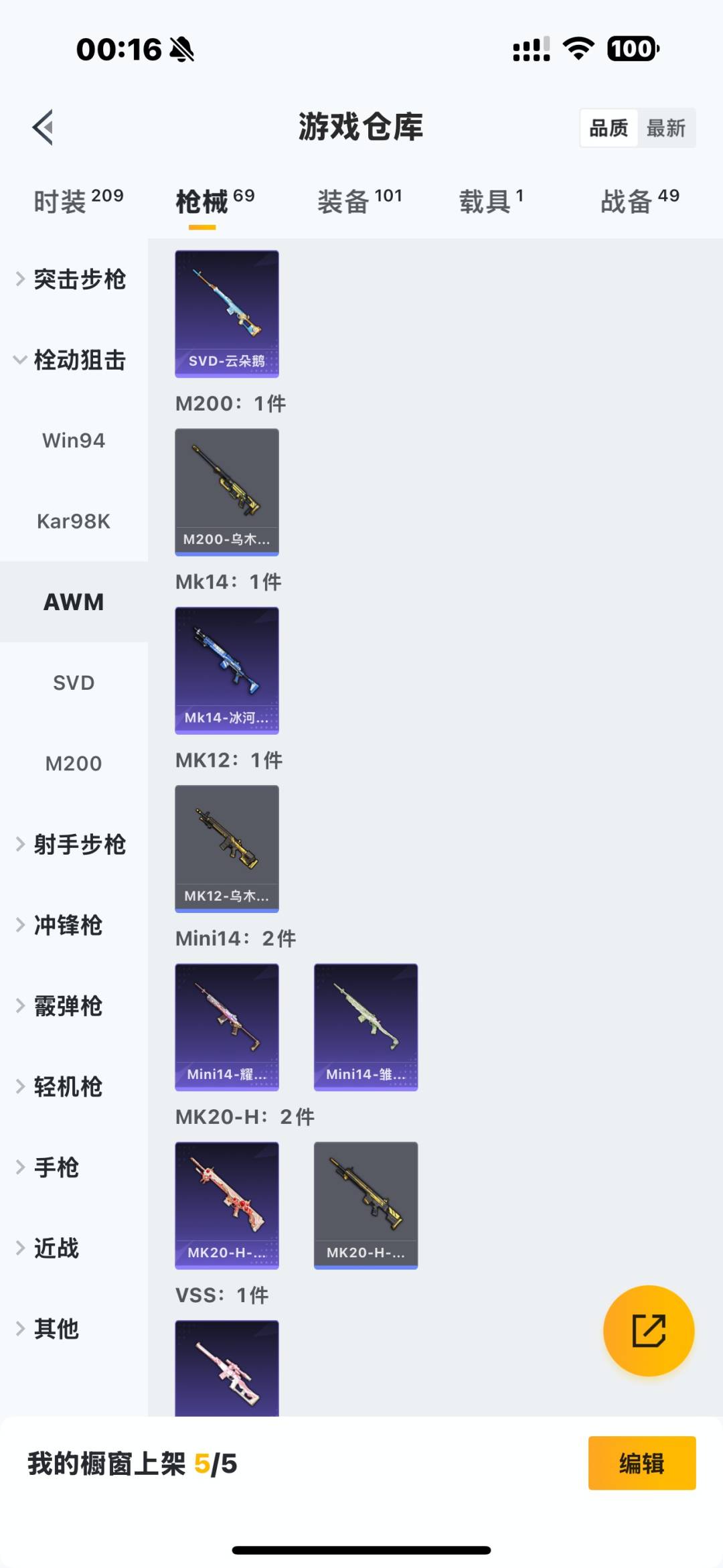
Task: Select SVD in the sidebar
Action: point(74,683)
